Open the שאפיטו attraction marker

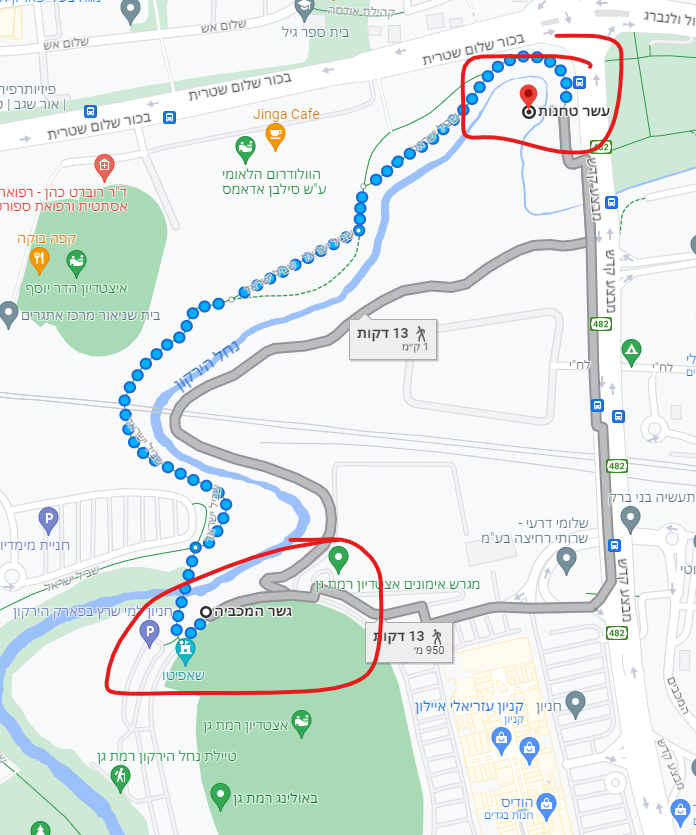coord(184,651)
